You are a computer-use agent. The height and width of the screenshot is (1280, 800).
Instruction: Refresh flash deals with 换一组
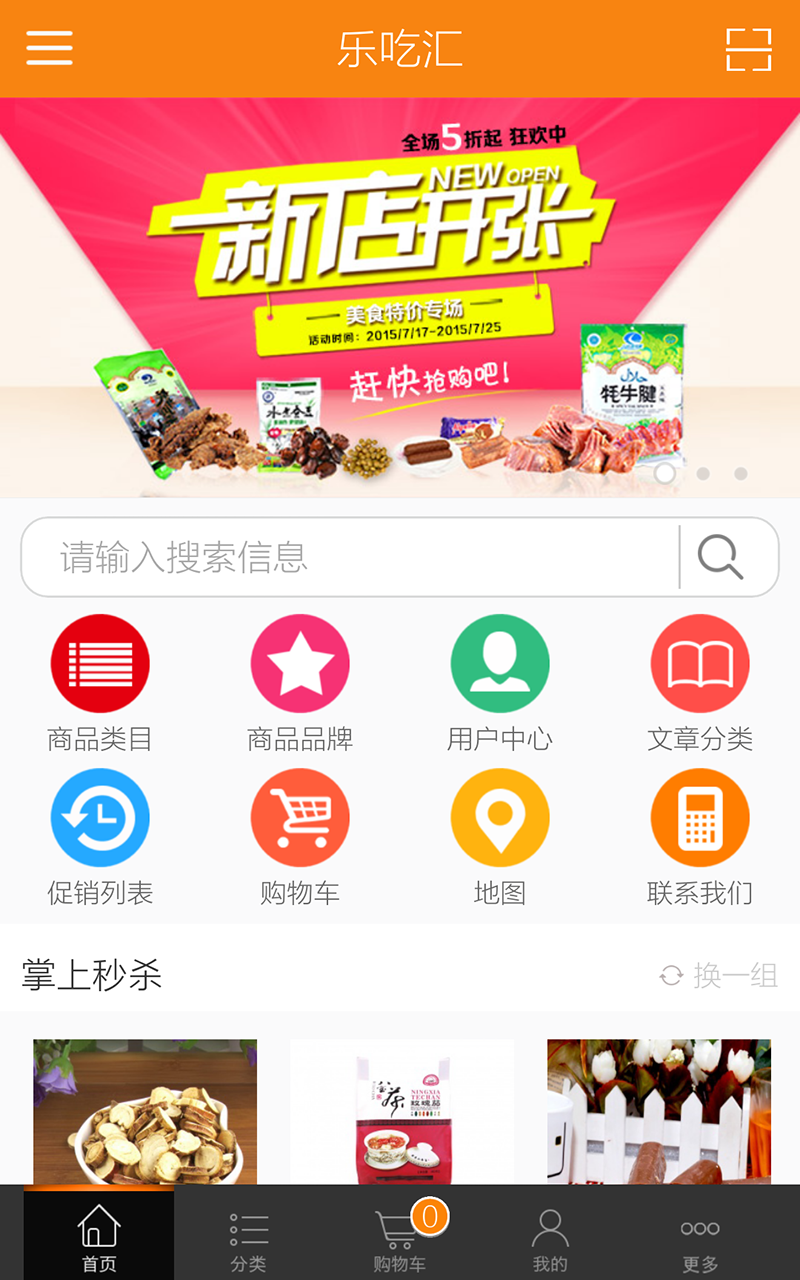[x=719, y=975]
